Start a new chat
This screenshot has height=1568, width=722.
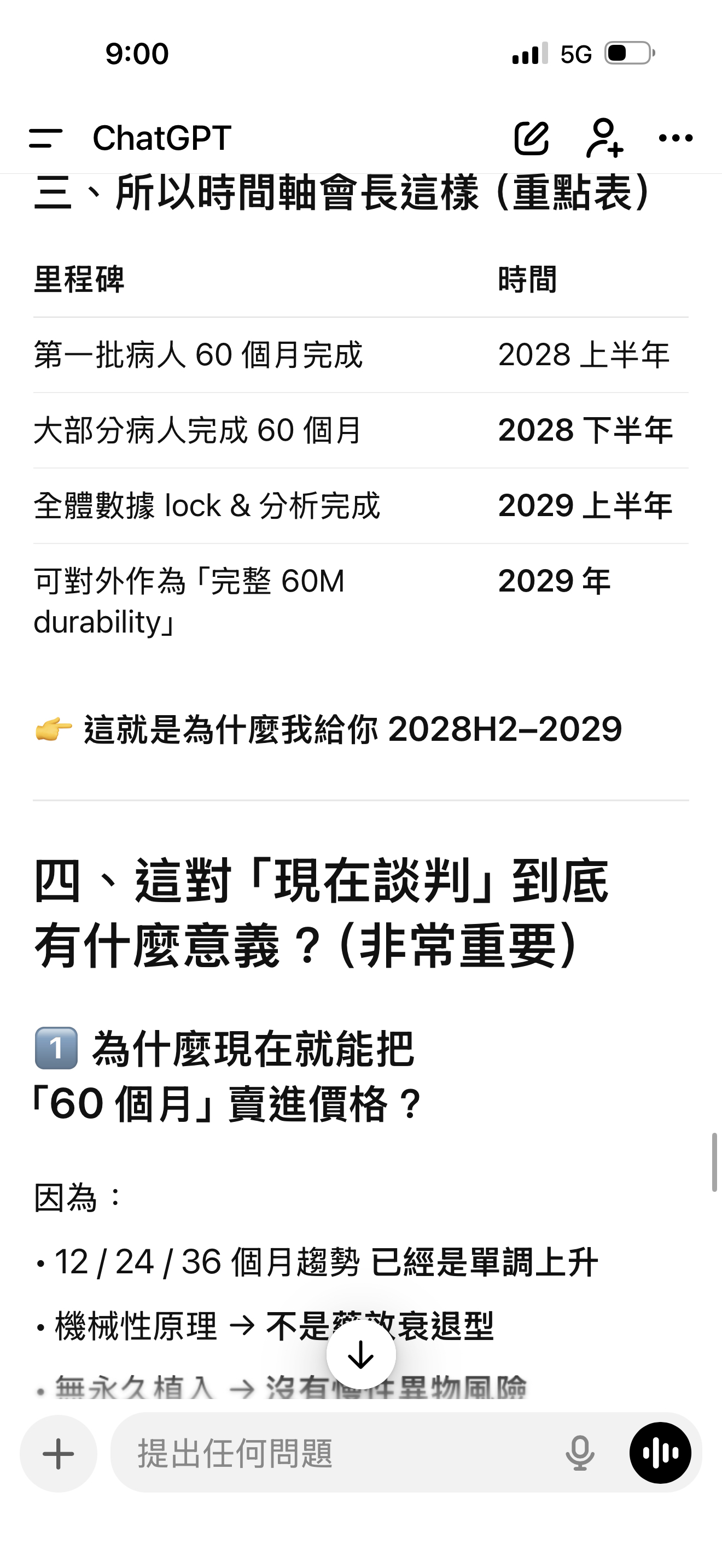[532, 138]
